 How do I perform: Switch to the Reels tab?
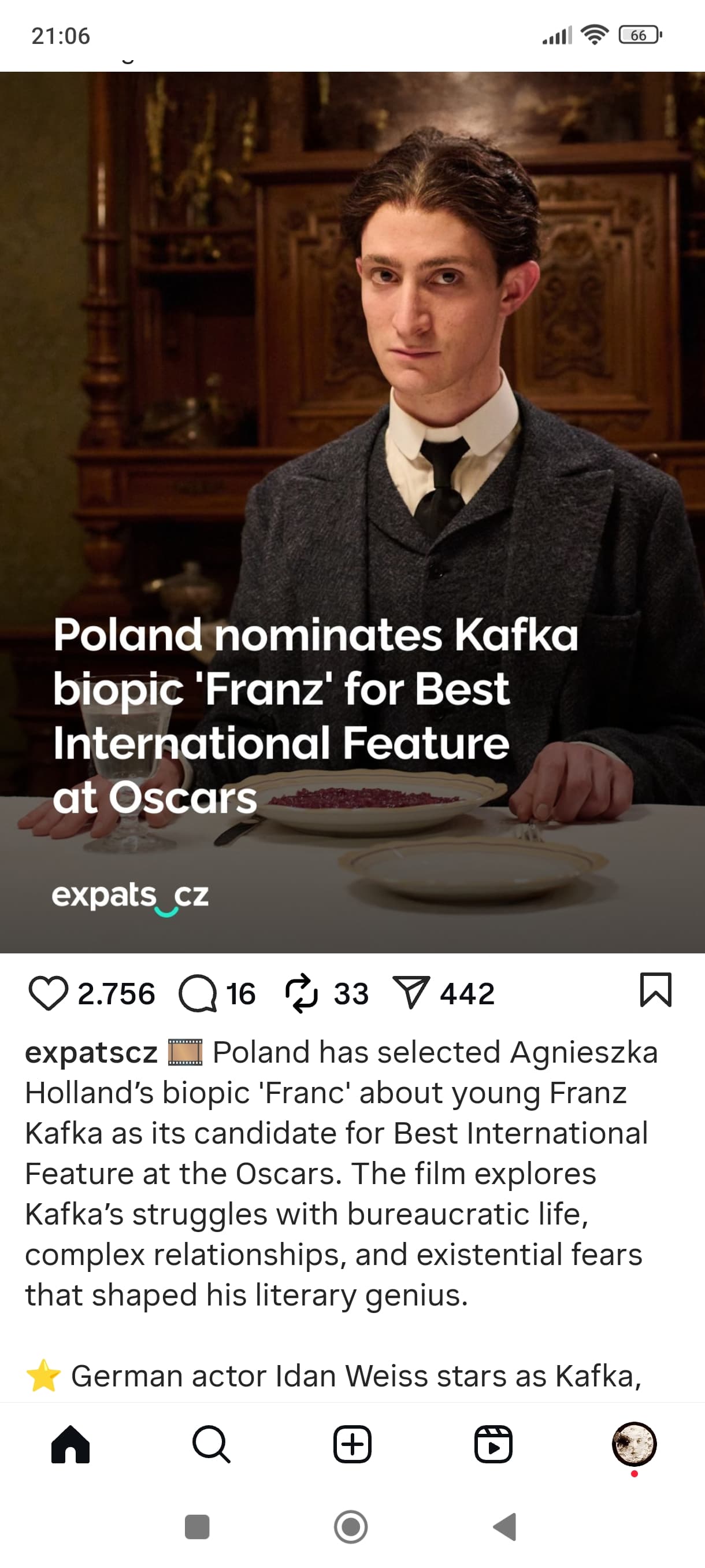point(493,1444)
